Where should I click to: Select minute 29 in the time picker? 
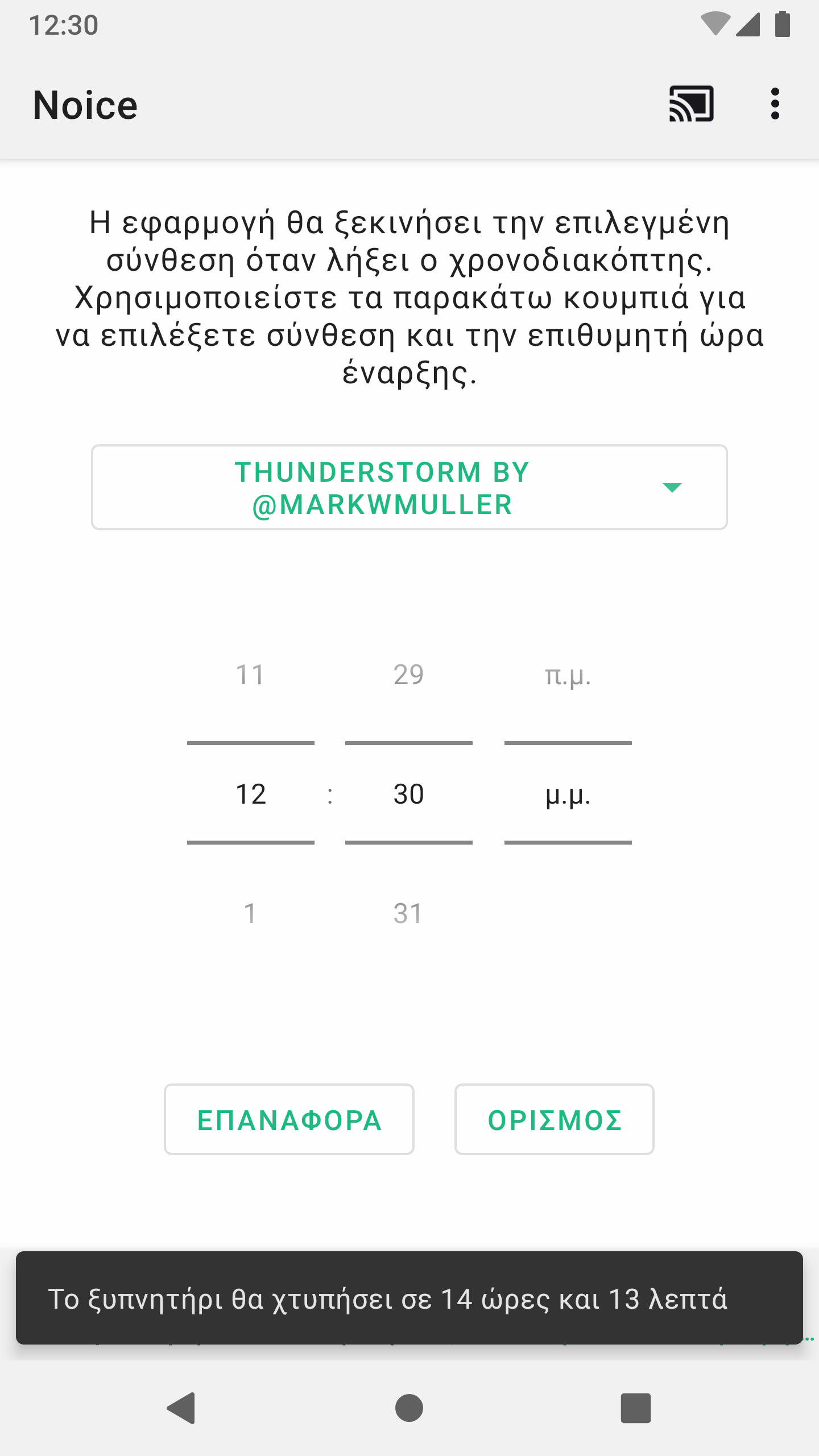tap(408, 675)
